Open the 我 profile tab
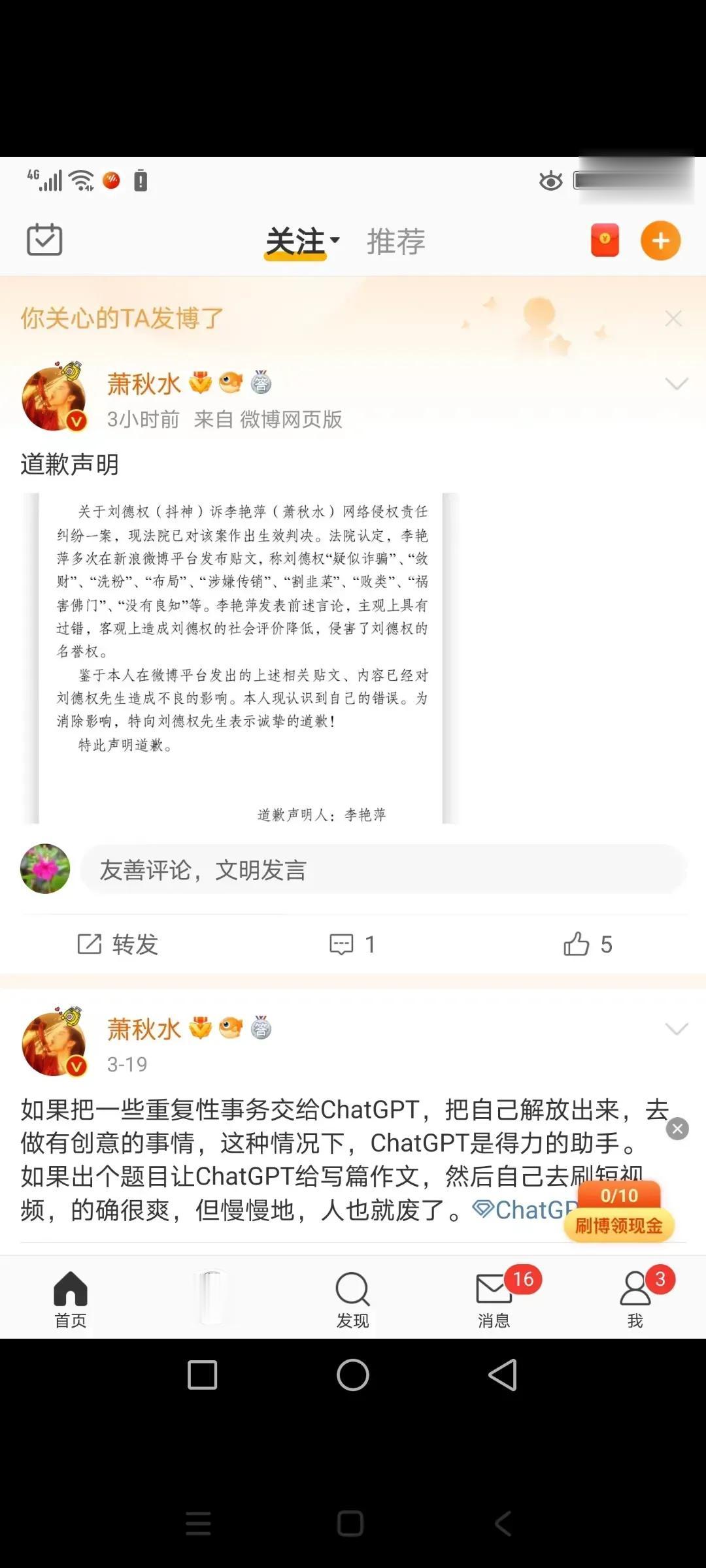The image size is (706, 1568). 635,1299
